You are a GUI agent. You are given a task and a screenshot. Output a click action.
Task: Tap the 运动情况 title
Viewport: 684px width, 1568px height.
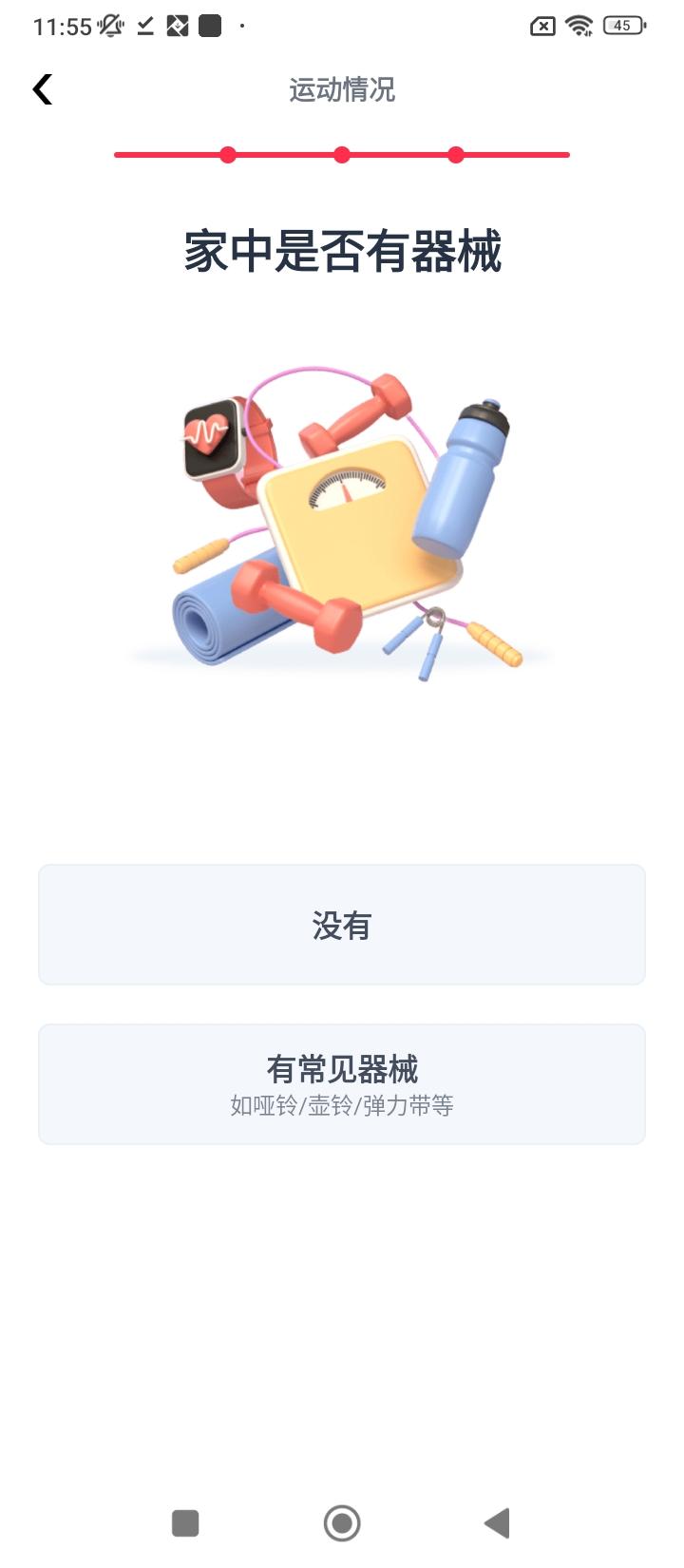343,91
